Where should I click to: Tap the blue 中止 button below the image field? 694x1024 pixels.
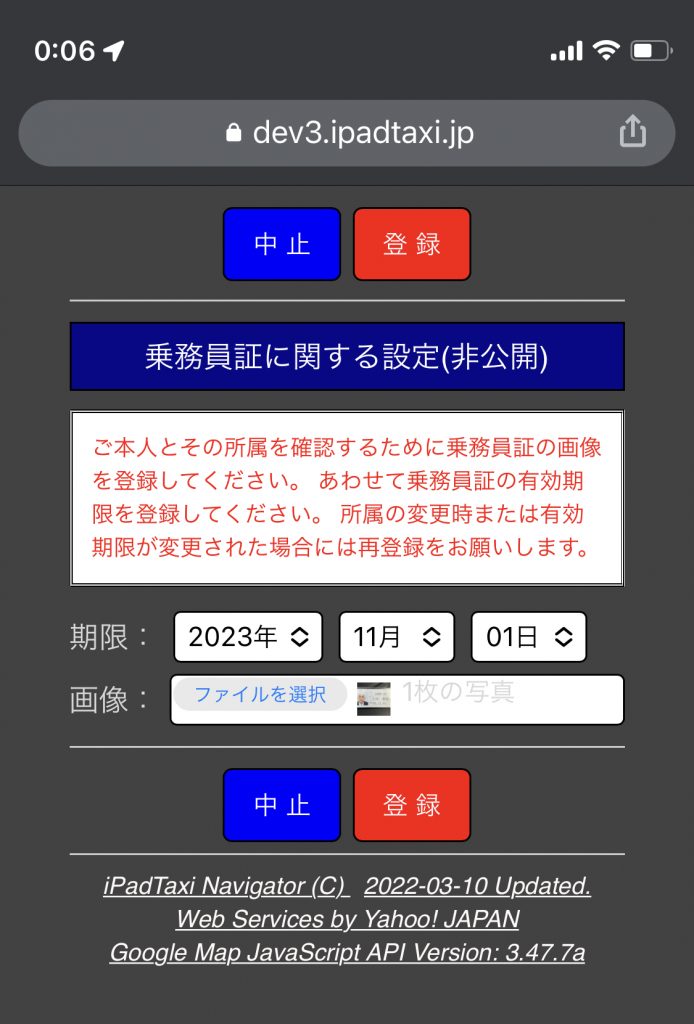pyautogui.click(x=282, y=805)
